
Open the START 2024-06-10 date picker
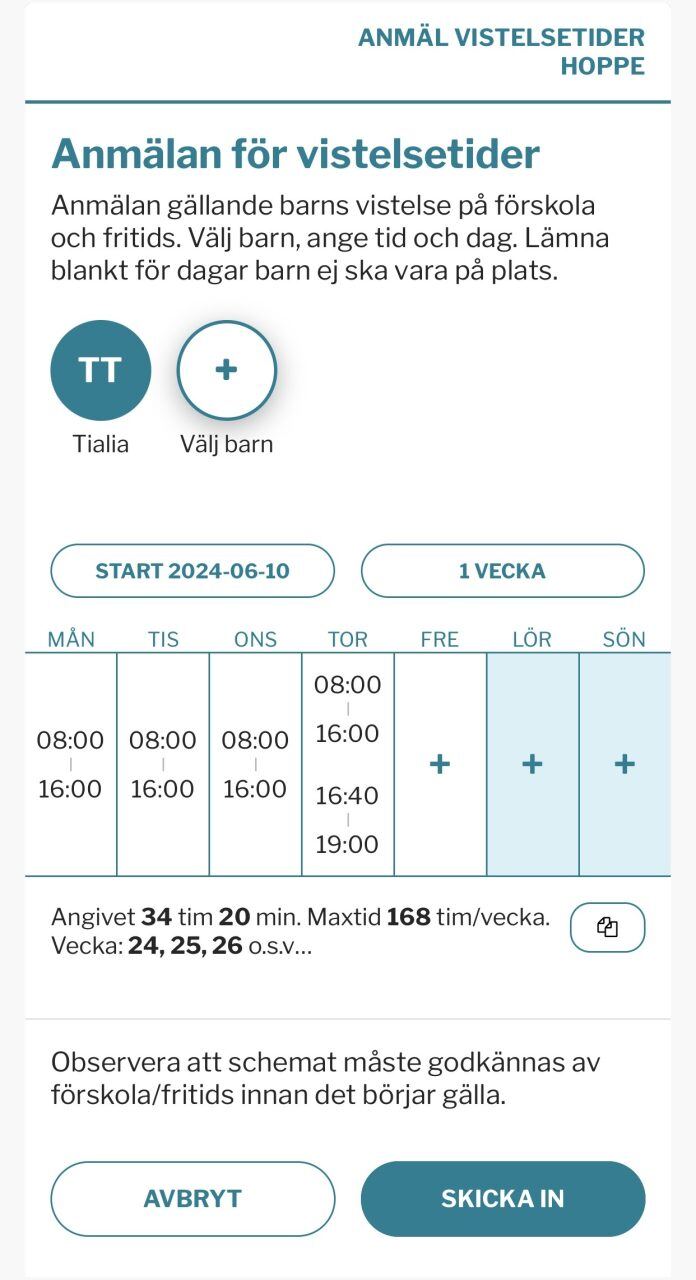192,571
